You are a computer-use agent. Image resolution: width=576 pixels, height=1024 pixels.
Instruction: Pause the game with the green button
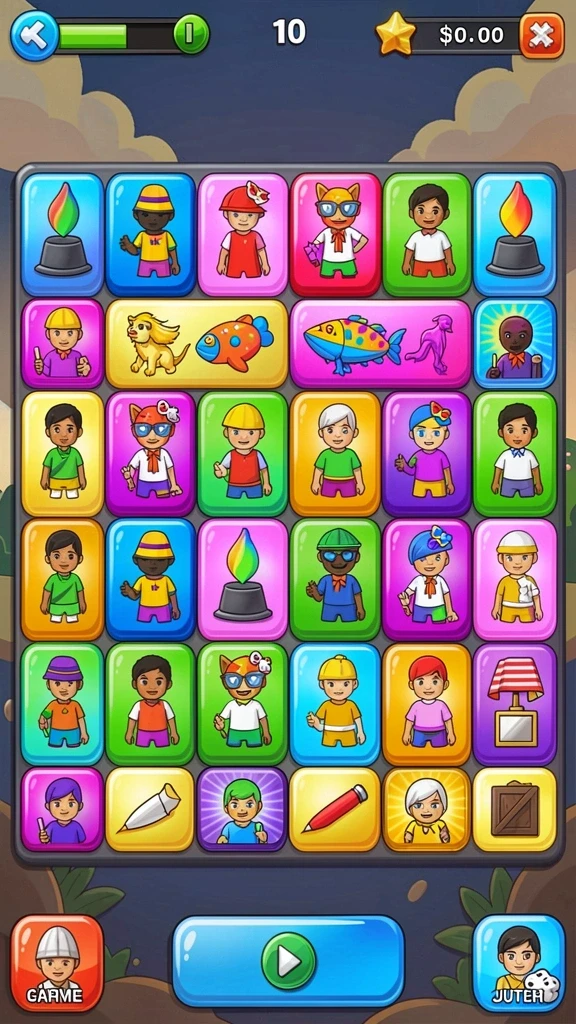191,34
